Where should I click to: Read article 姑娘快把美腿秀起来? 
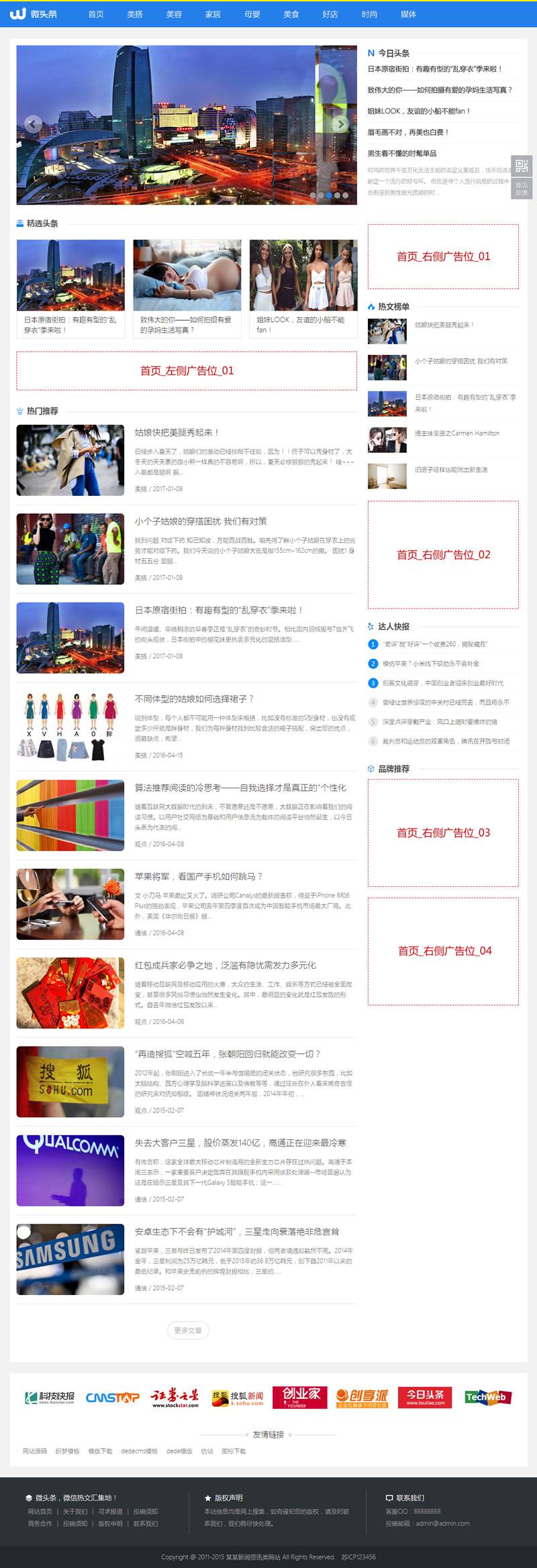[177, 432]
